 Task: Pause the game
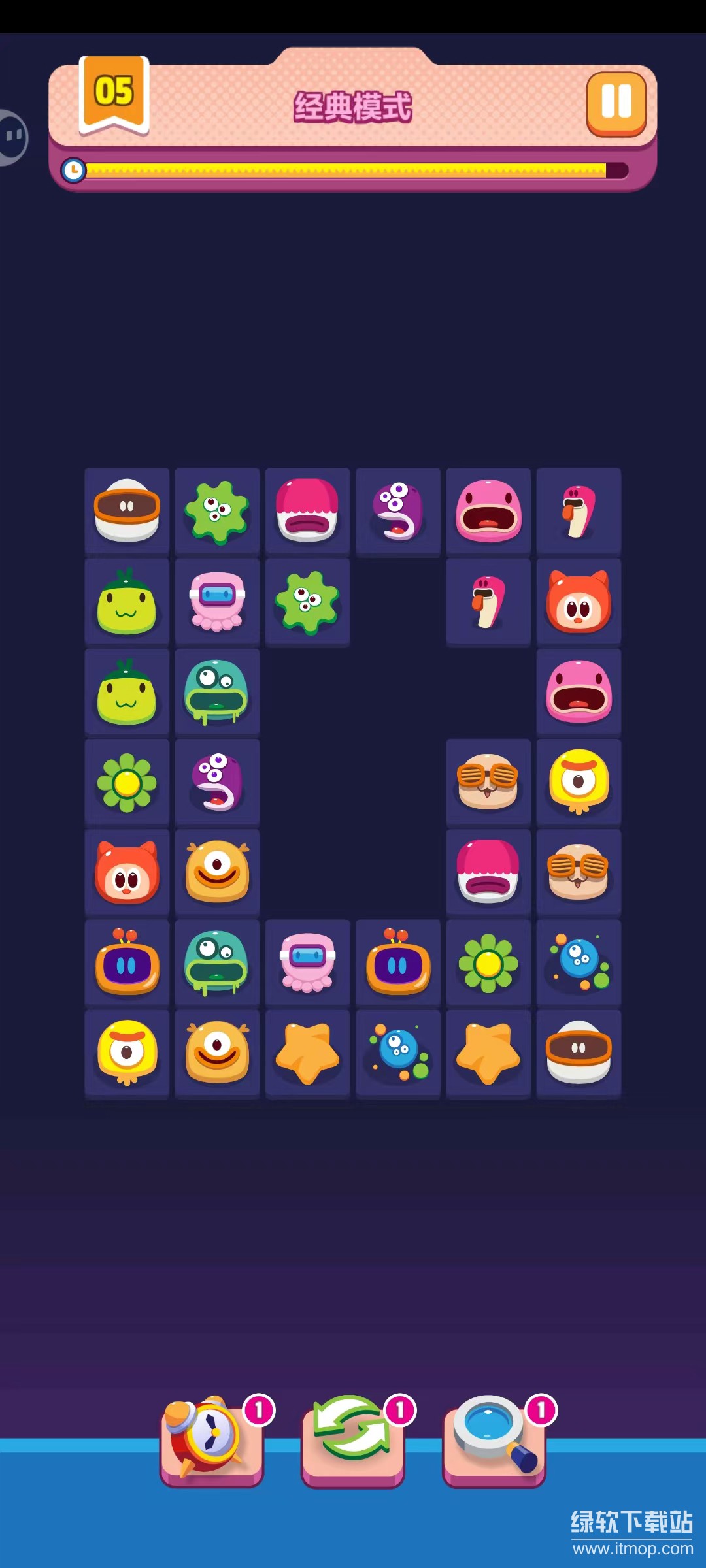pos(616,103)
